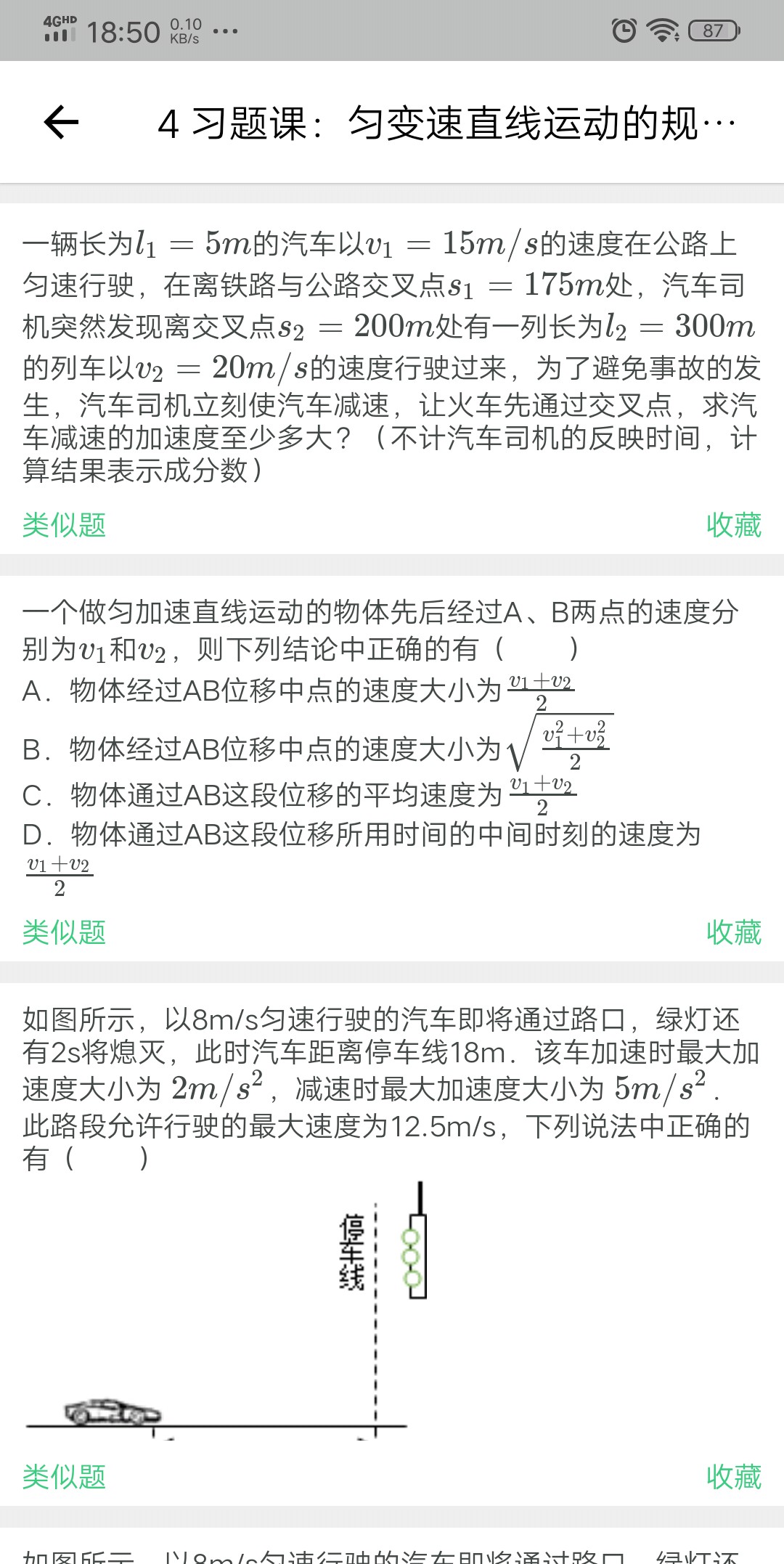Expand the truncated title 匀变速直线运动的规
This screenshot has width=784, height=1564.
(x=446, y=123)
